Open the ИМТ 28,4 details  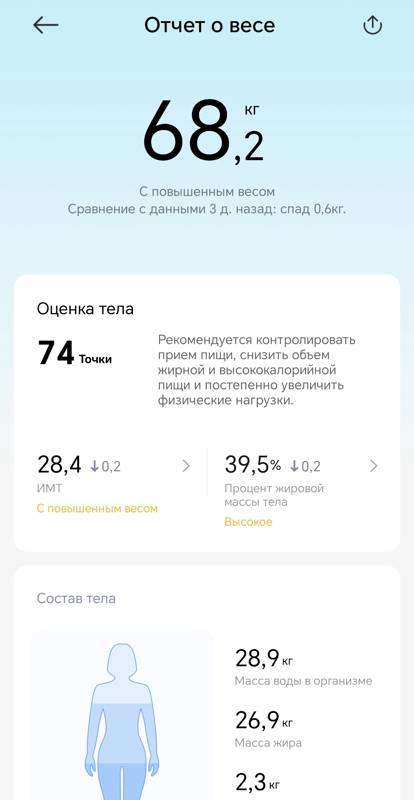113,485
